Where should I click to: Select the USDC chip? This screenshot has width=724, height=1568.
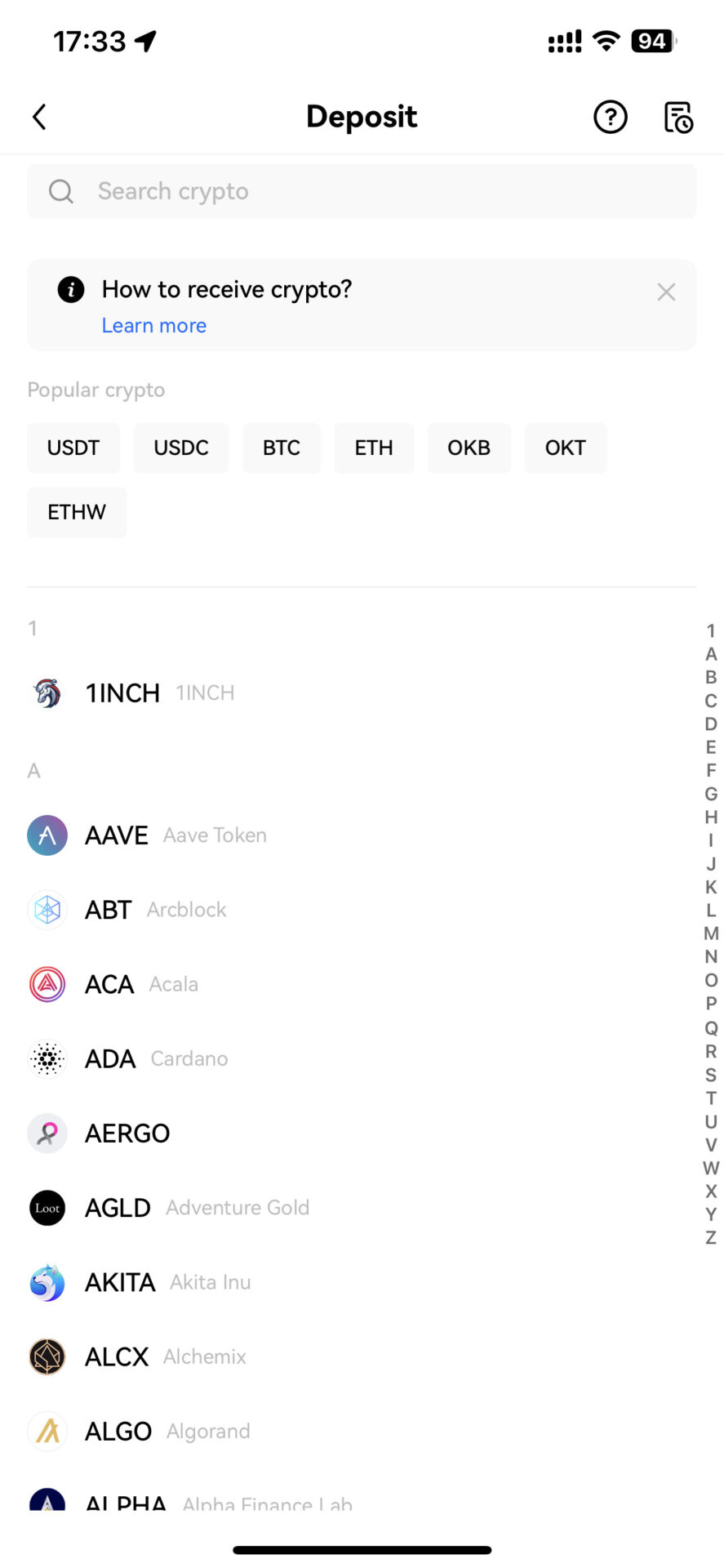[x=181, y=448]
